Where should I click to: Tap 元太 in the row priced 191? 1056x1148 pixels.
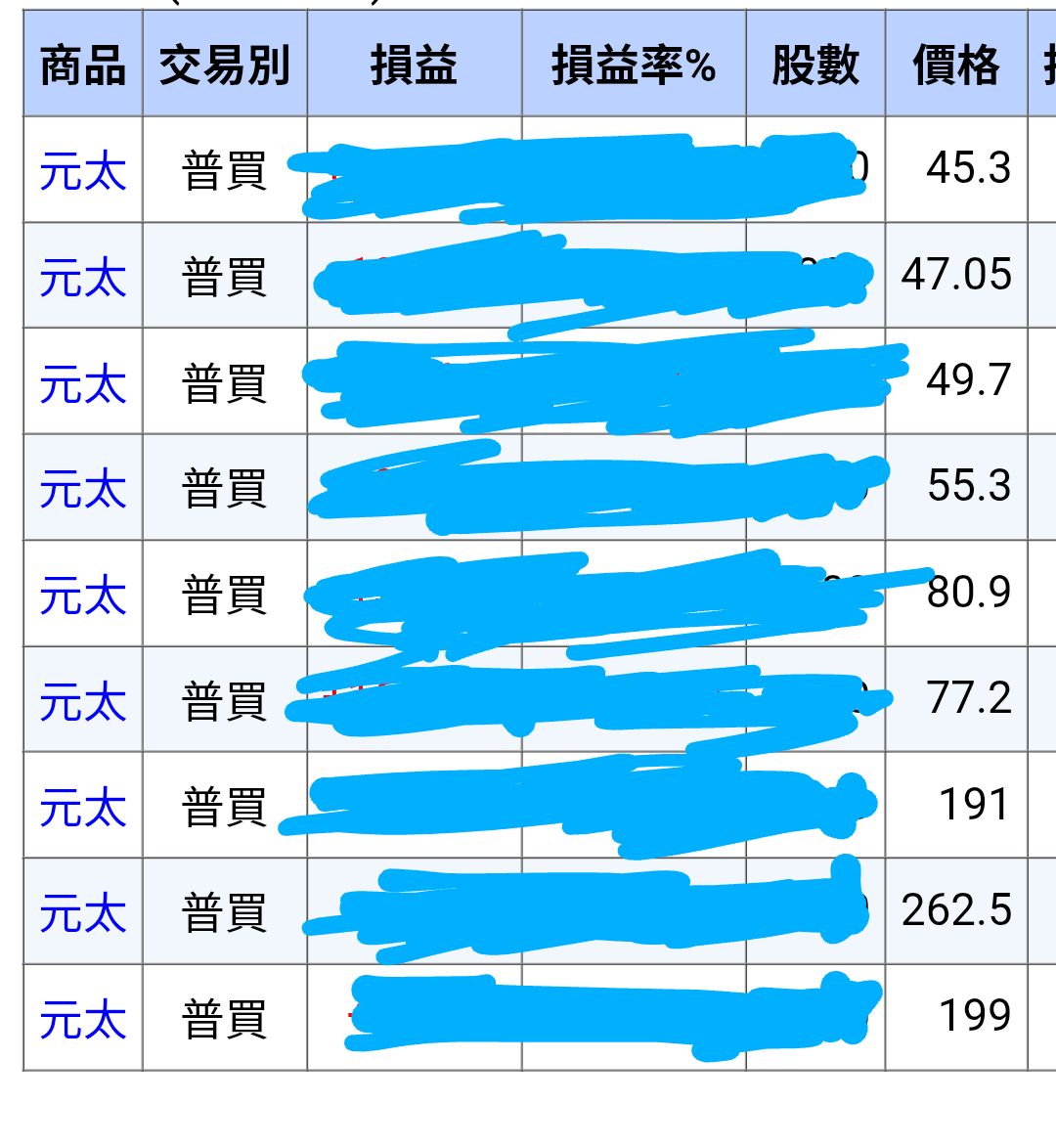pyautogui.click(x=83, y=808)
